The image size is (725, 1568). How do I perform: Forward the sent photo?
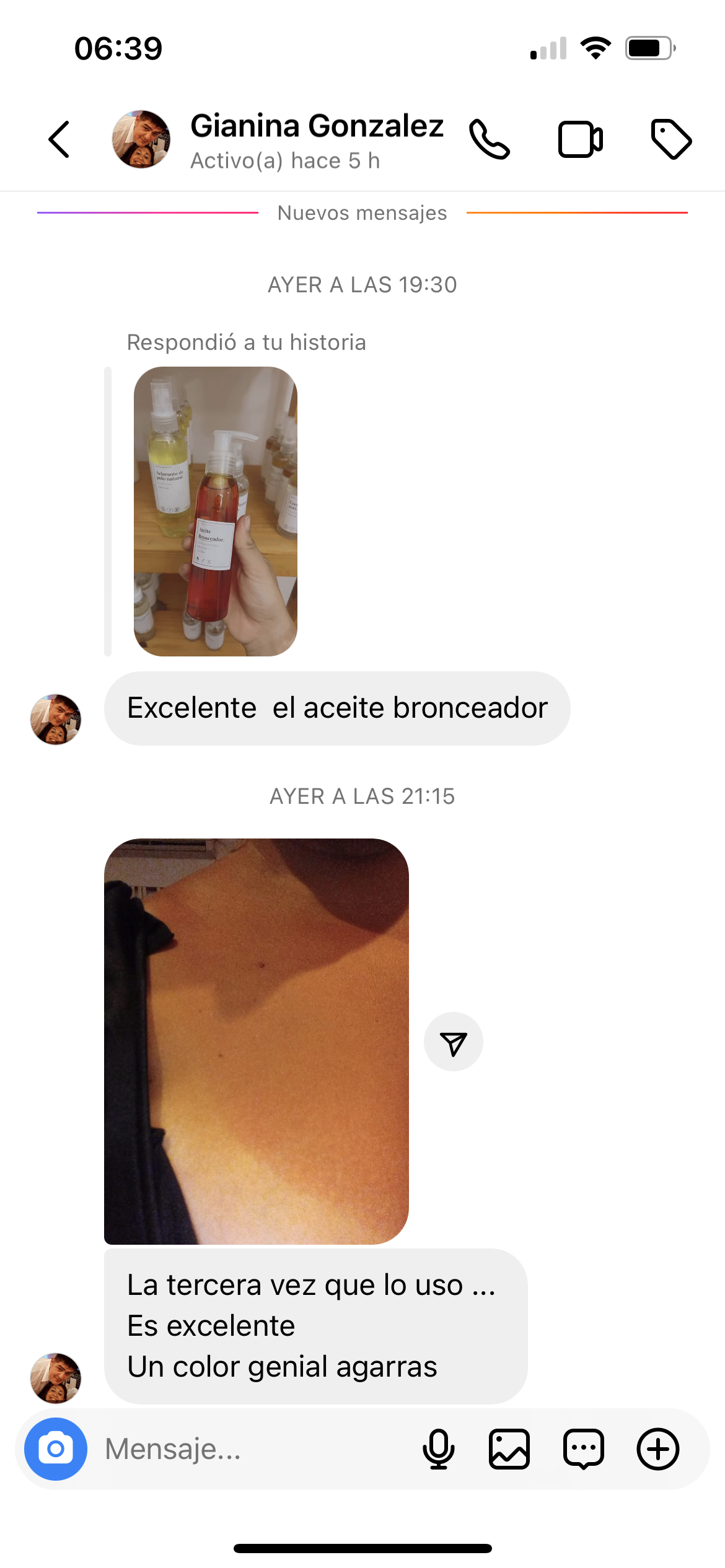[454, 1042]
